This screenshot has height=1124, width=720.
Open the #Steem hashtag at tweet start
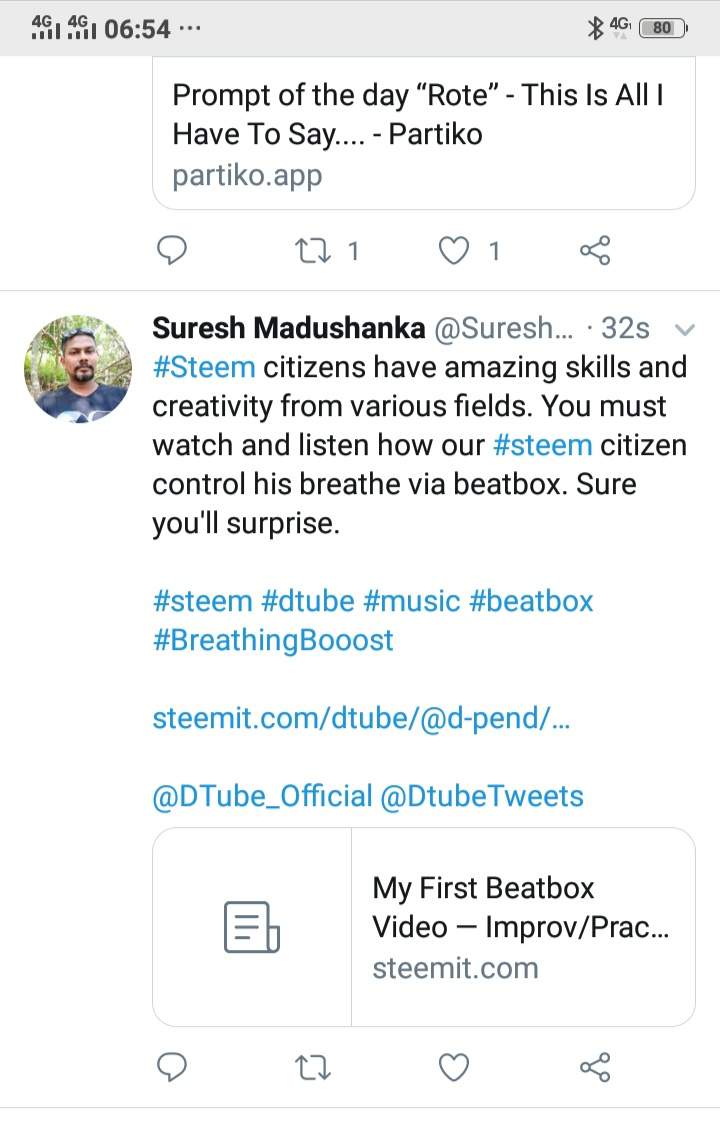point(204,367)
